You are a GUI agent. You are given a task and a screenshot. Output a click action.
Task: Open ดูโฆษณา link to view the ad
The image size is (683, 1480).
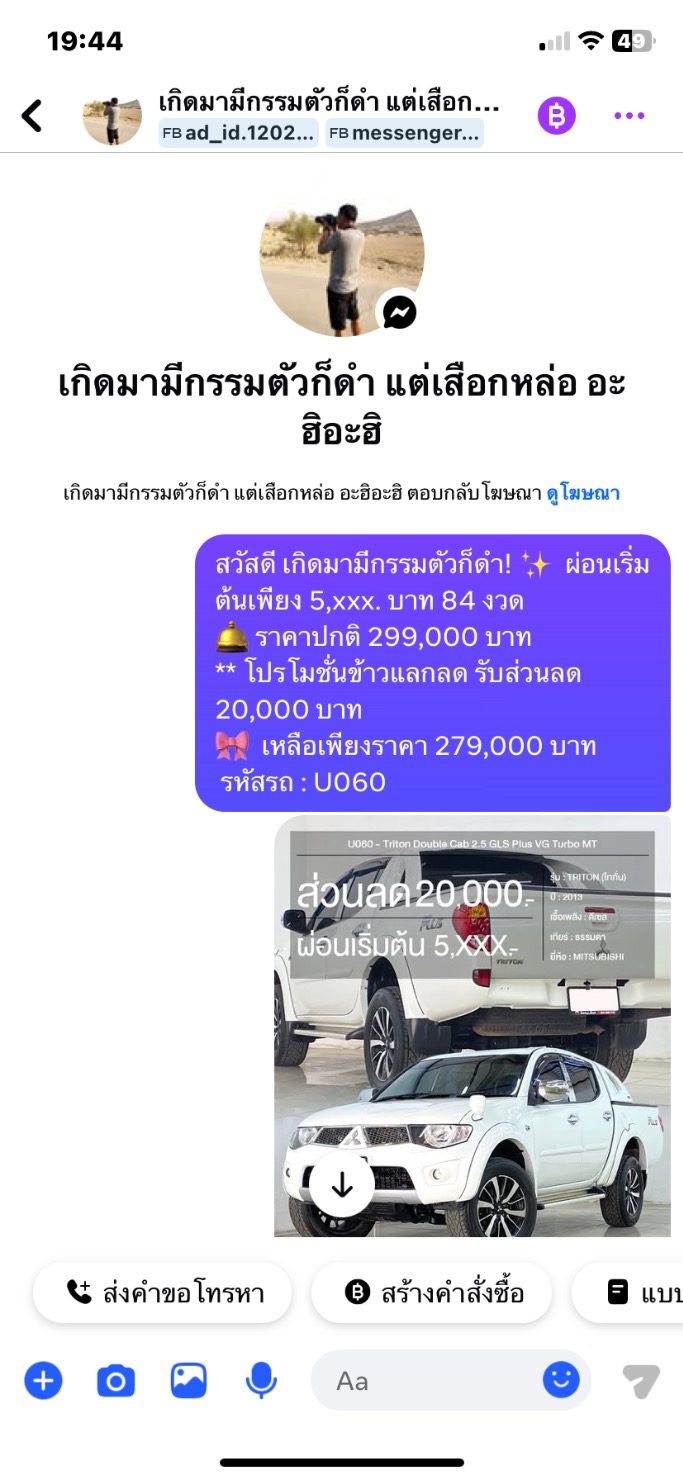[x=583, y=493]
